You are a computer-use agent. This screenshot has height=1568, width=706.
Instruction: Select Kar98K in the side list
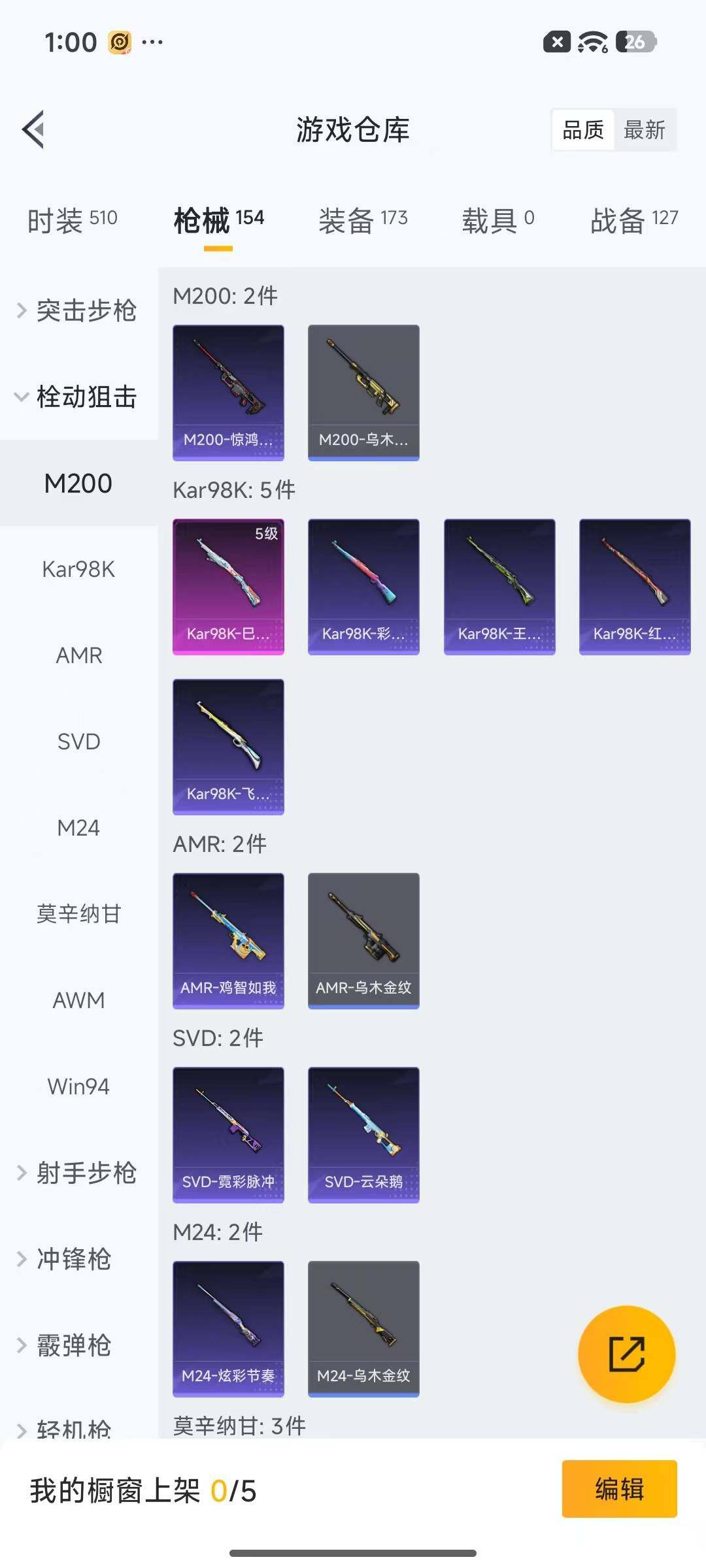pos(78,569)
